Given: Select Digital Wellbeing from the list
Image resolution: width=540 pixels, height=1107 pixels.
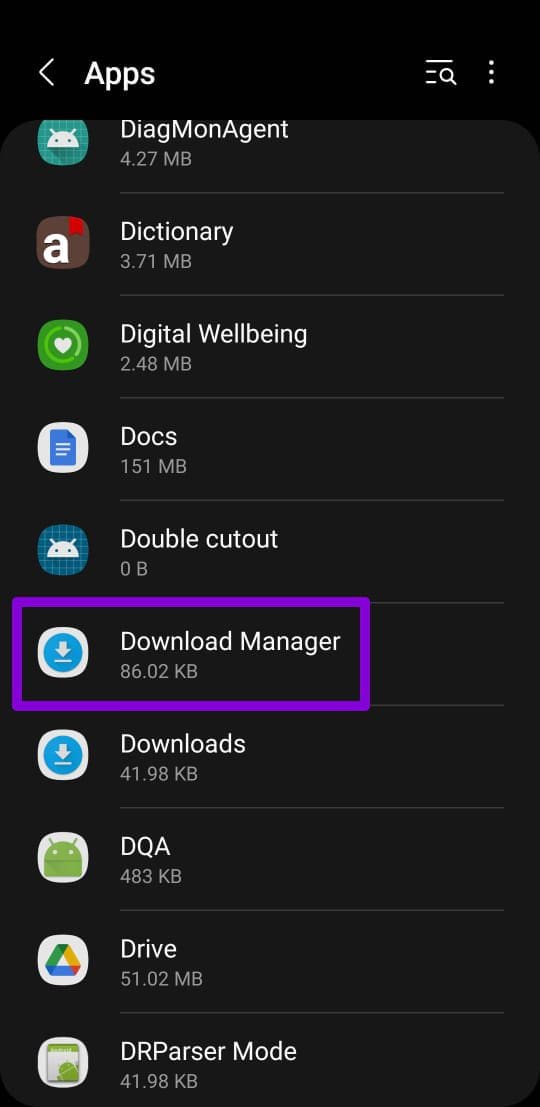Looking at the screenshot, I should click(x=270, y=346).
